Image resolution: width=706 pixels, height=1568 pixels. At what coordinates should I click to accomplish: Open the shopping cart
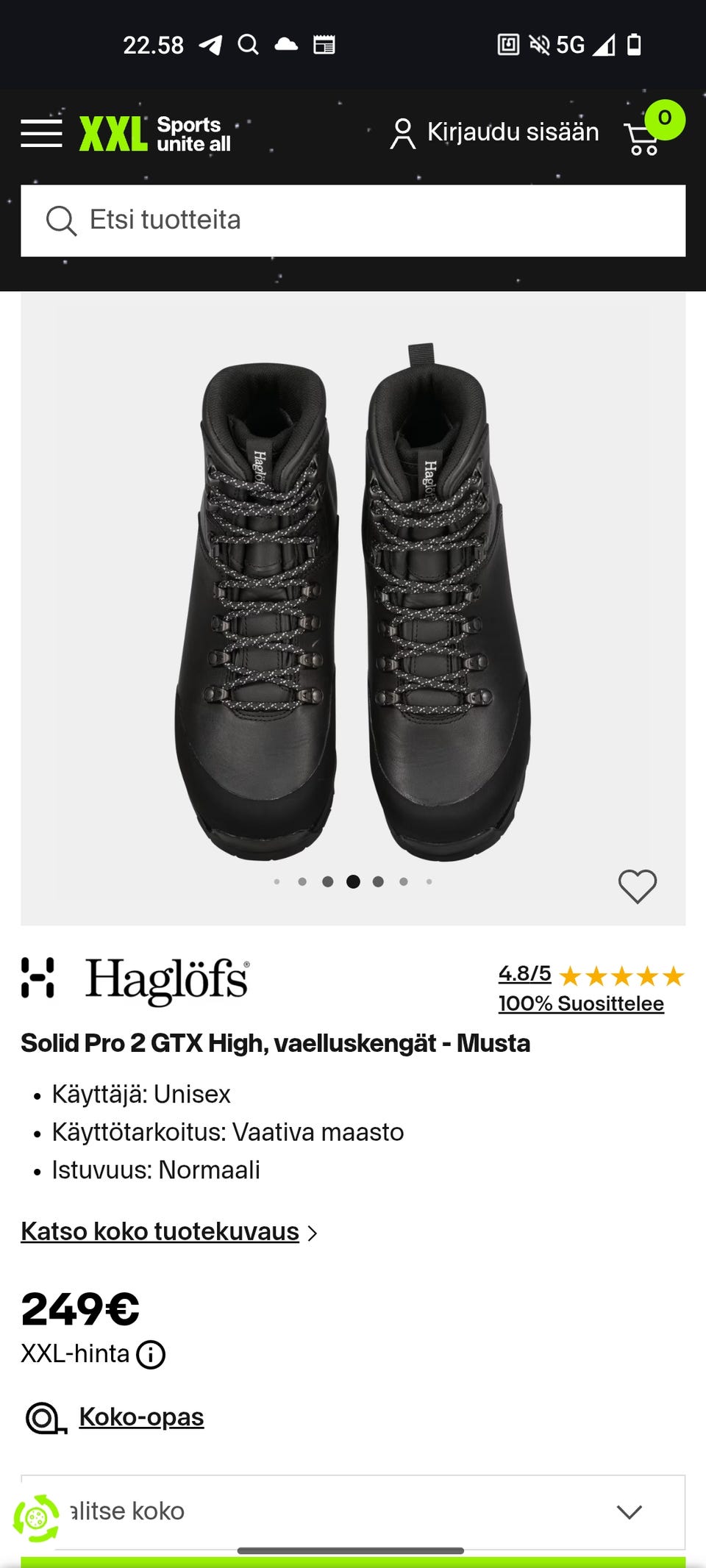tap(643, 137)
